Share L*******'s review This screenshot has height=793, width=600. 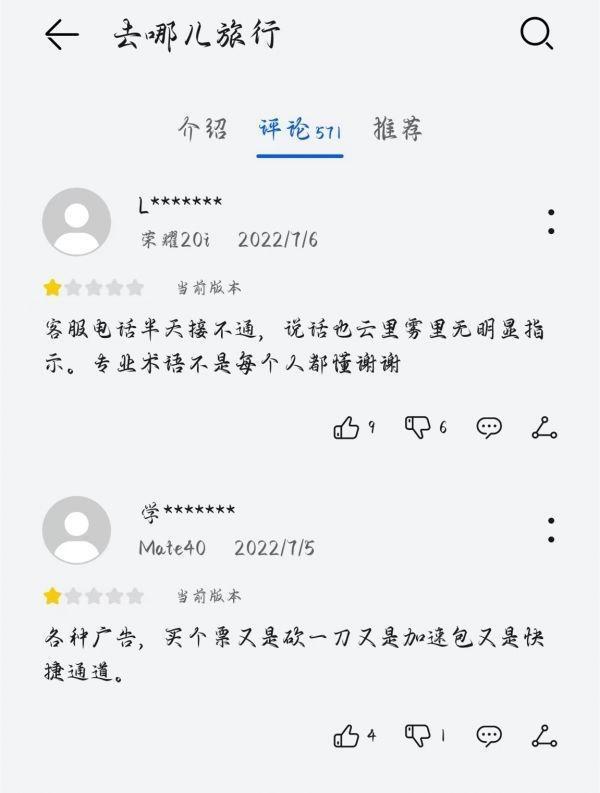click(544, 428)
